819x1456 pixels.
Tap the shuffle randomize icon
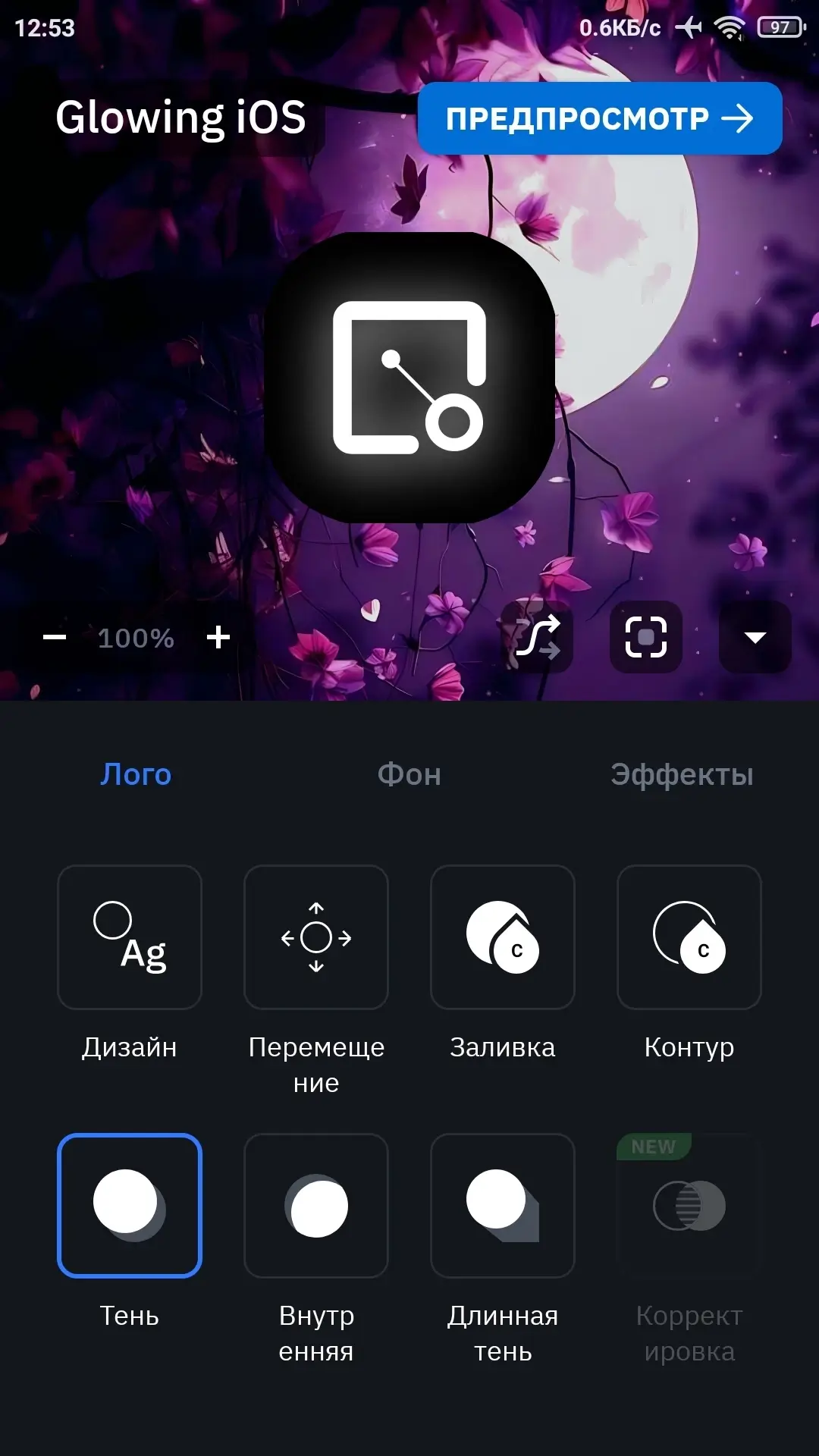(538, 637)
